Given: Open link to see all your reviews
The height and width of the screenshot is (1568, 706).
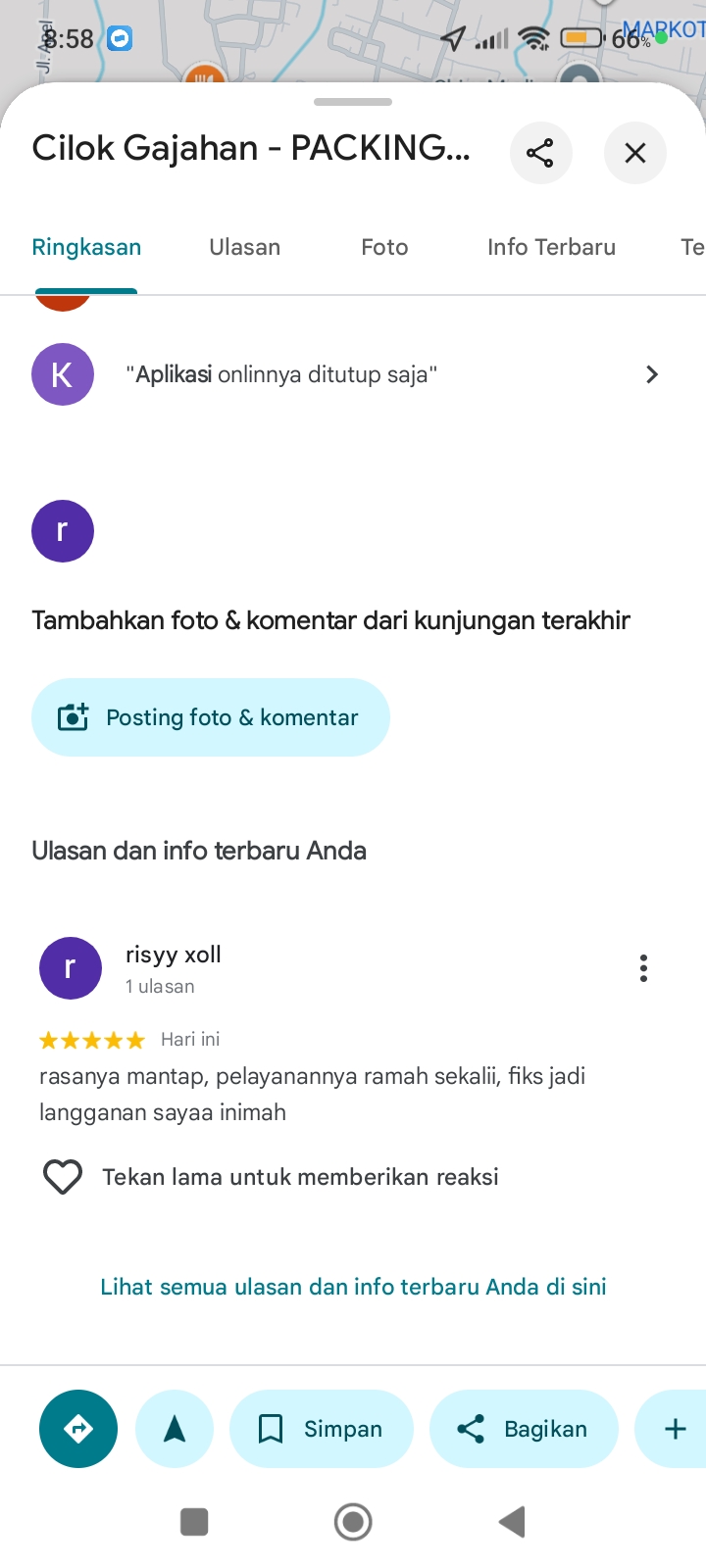Looking at the screenshot, I should 353,1287.
